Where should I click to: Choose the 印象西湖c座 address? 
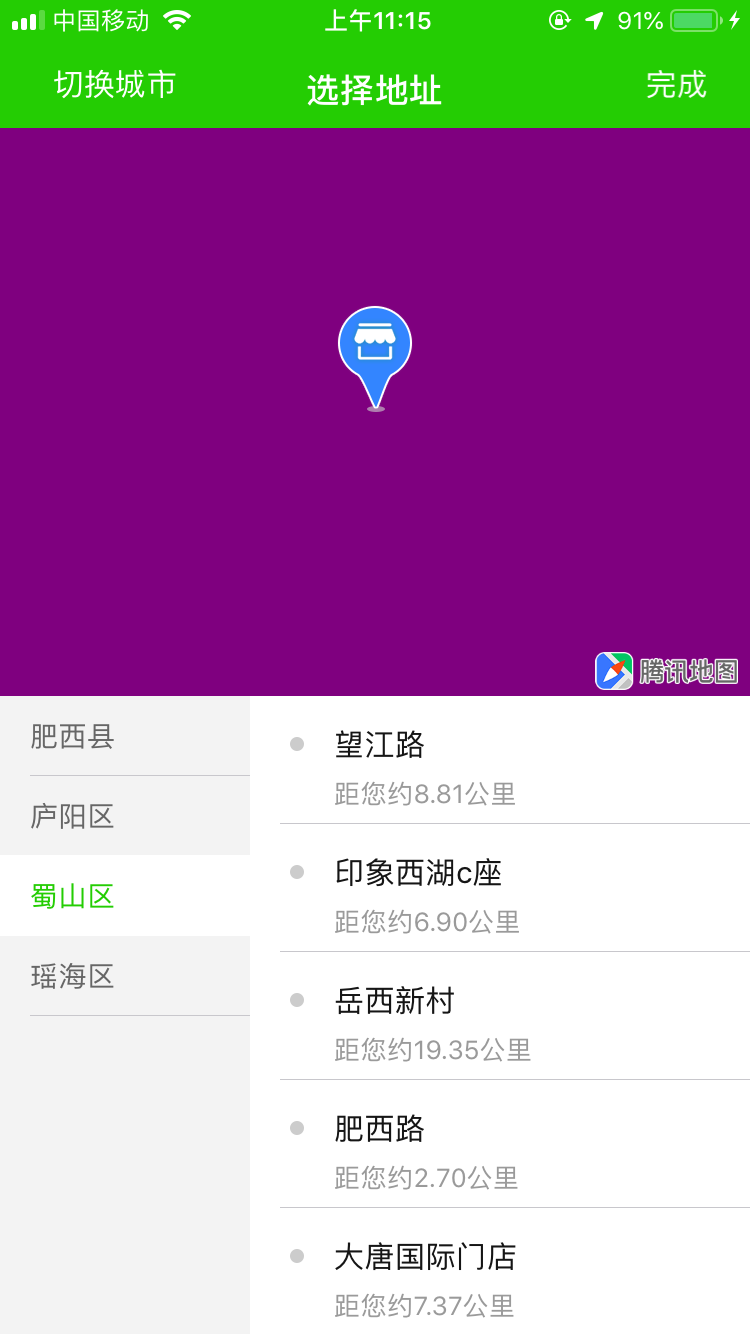click(500, 893)
